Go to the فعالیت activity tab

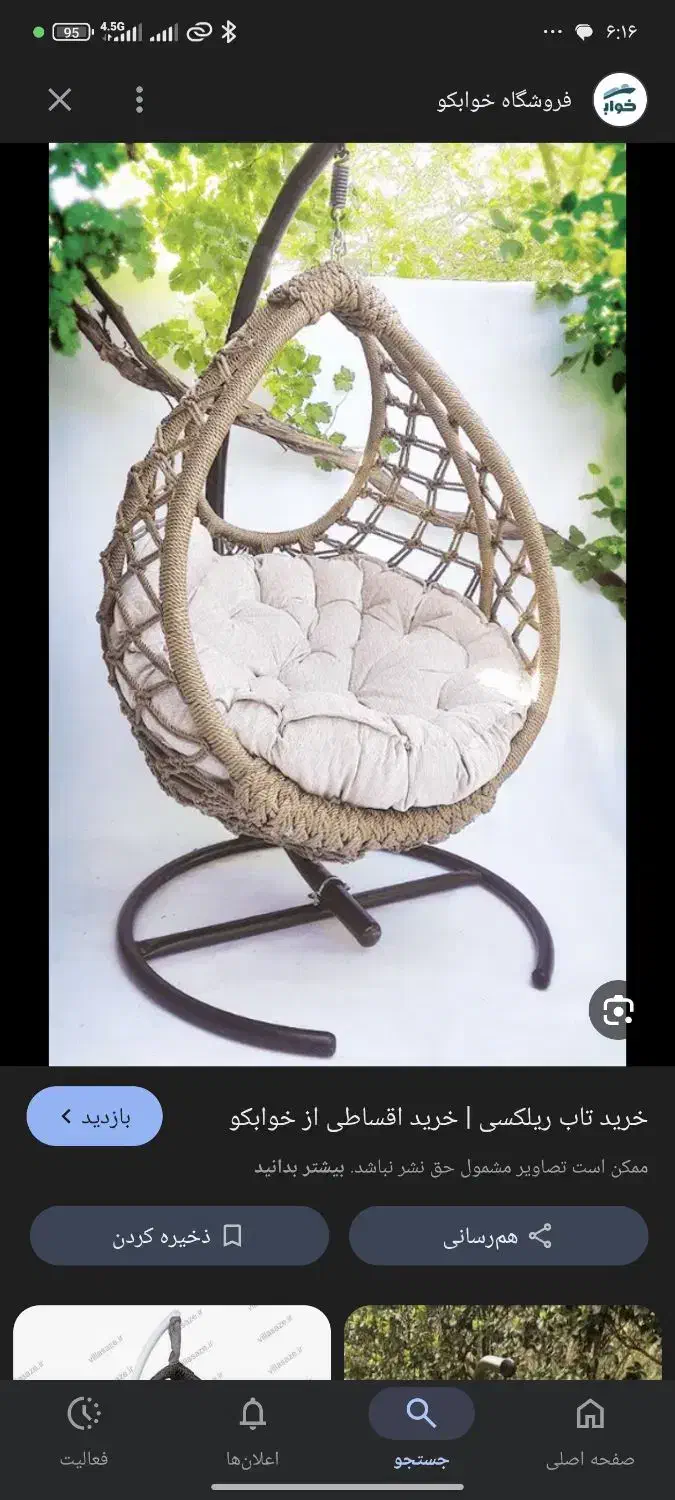click(x=84, y=1431)
